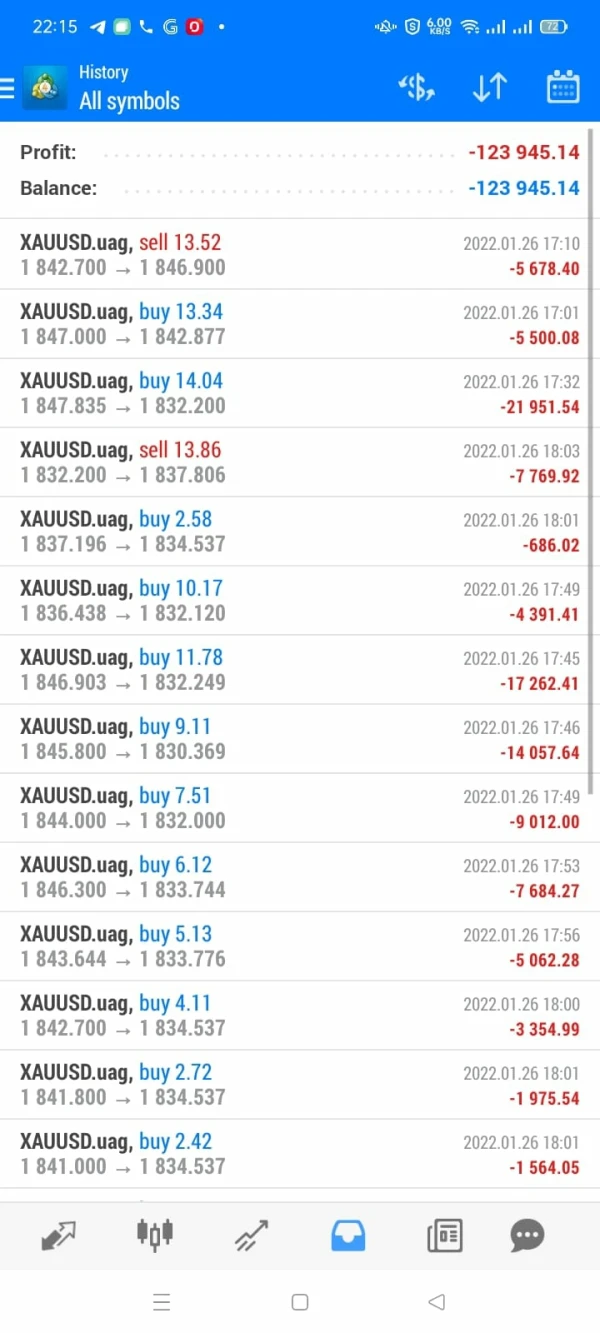Open the calendar date range picker
The image size is (600, 1333).
pyautogui.click(x=563, y=88)
